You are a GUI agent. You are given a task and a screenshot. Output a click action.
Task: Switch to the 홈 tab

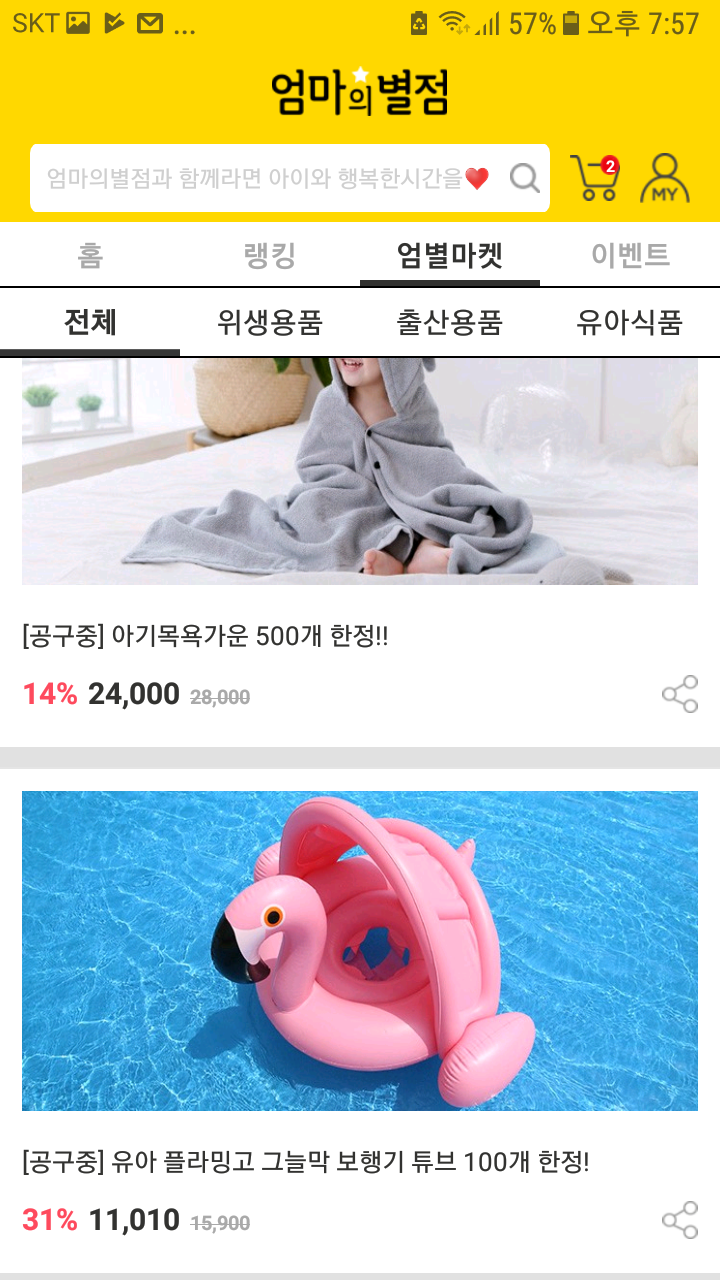(90, 256)
